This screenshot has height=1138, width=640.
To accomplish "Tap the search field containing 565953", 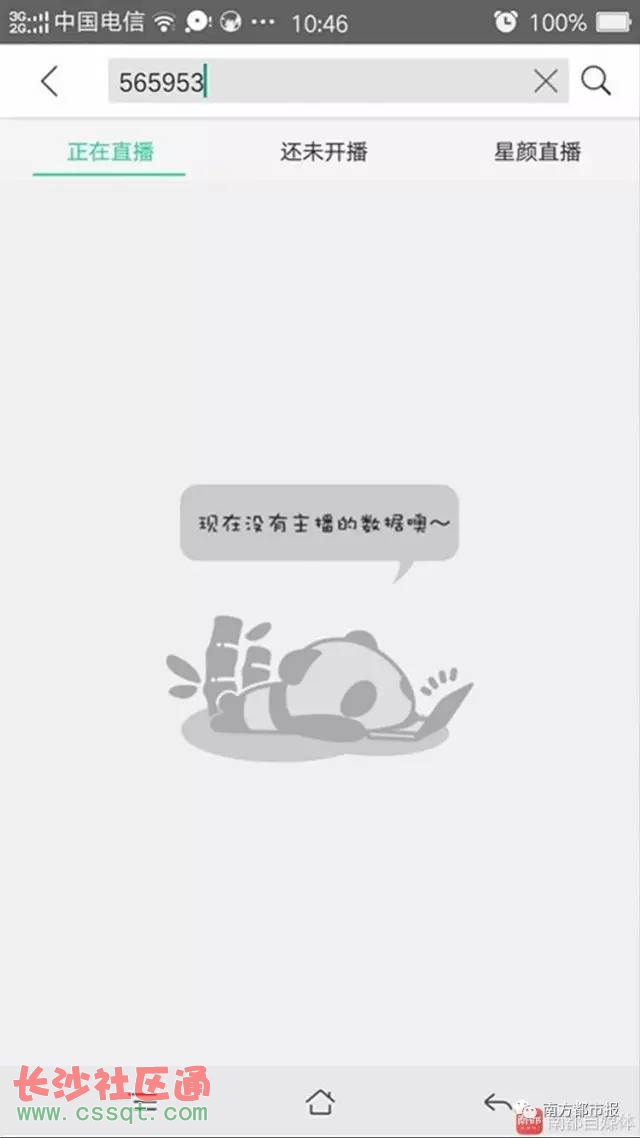I will (320, 82).
